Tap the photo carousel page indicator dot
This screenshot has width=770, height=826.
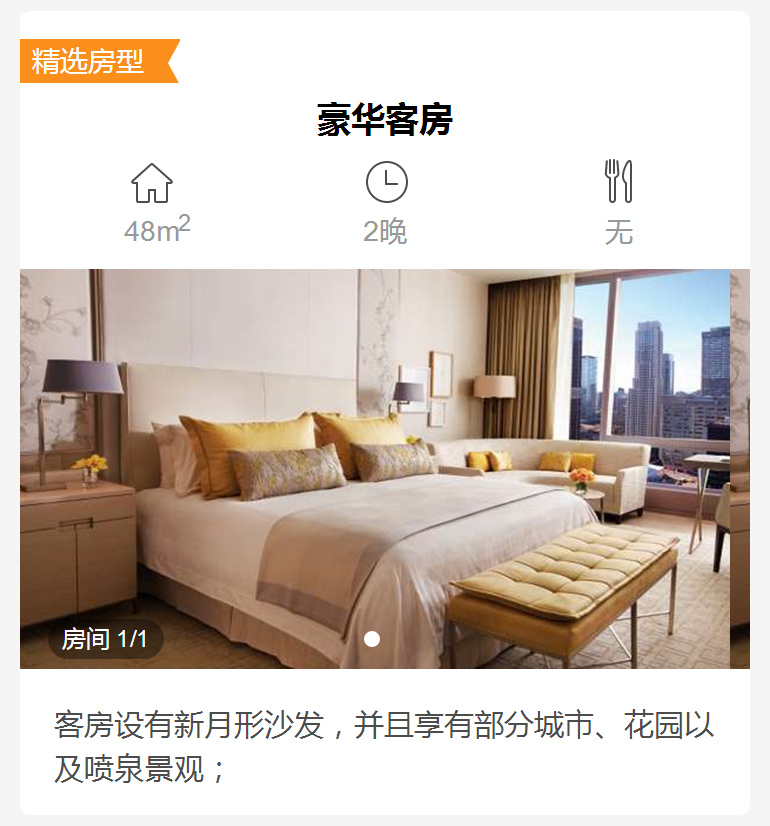tap(372, 639)
